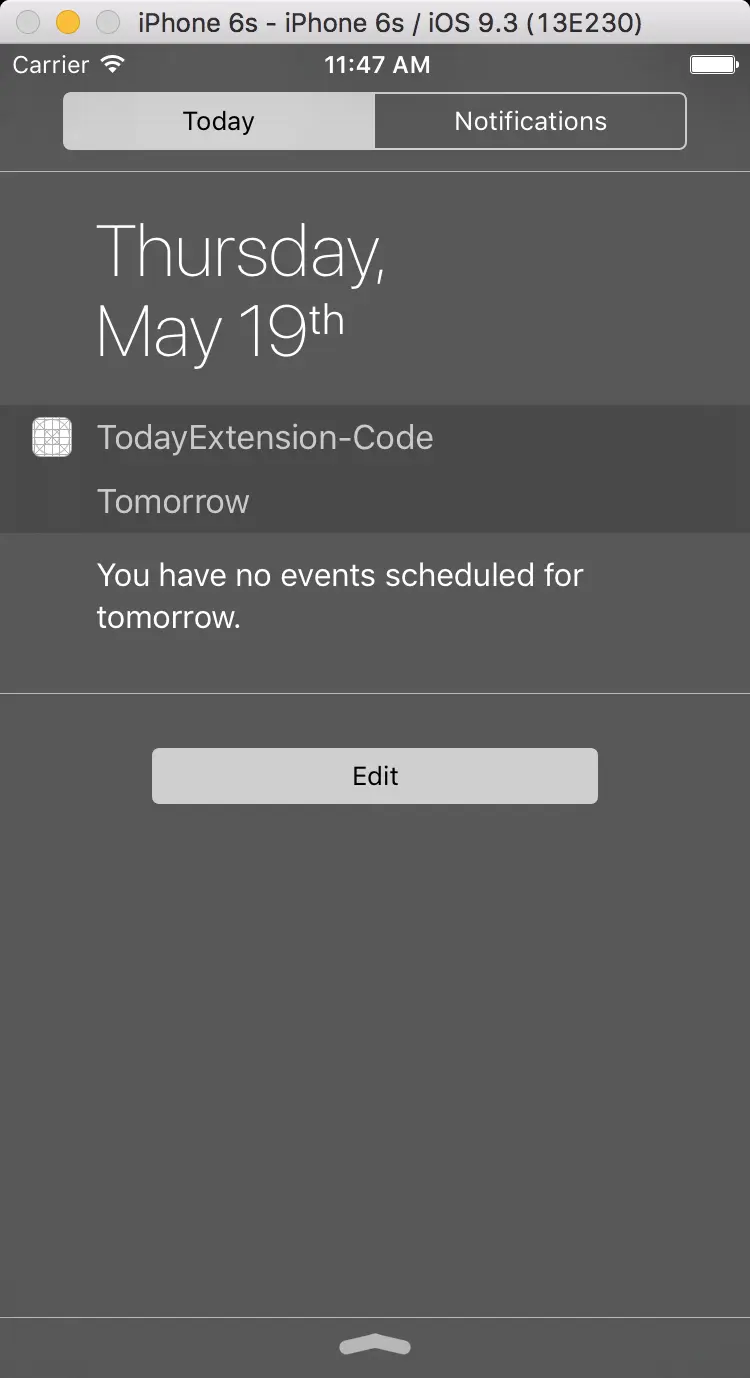The height and width of the screenshot is (1378, 750).
Task: Tap the Edit button
Action: click(x=375, y=776)
